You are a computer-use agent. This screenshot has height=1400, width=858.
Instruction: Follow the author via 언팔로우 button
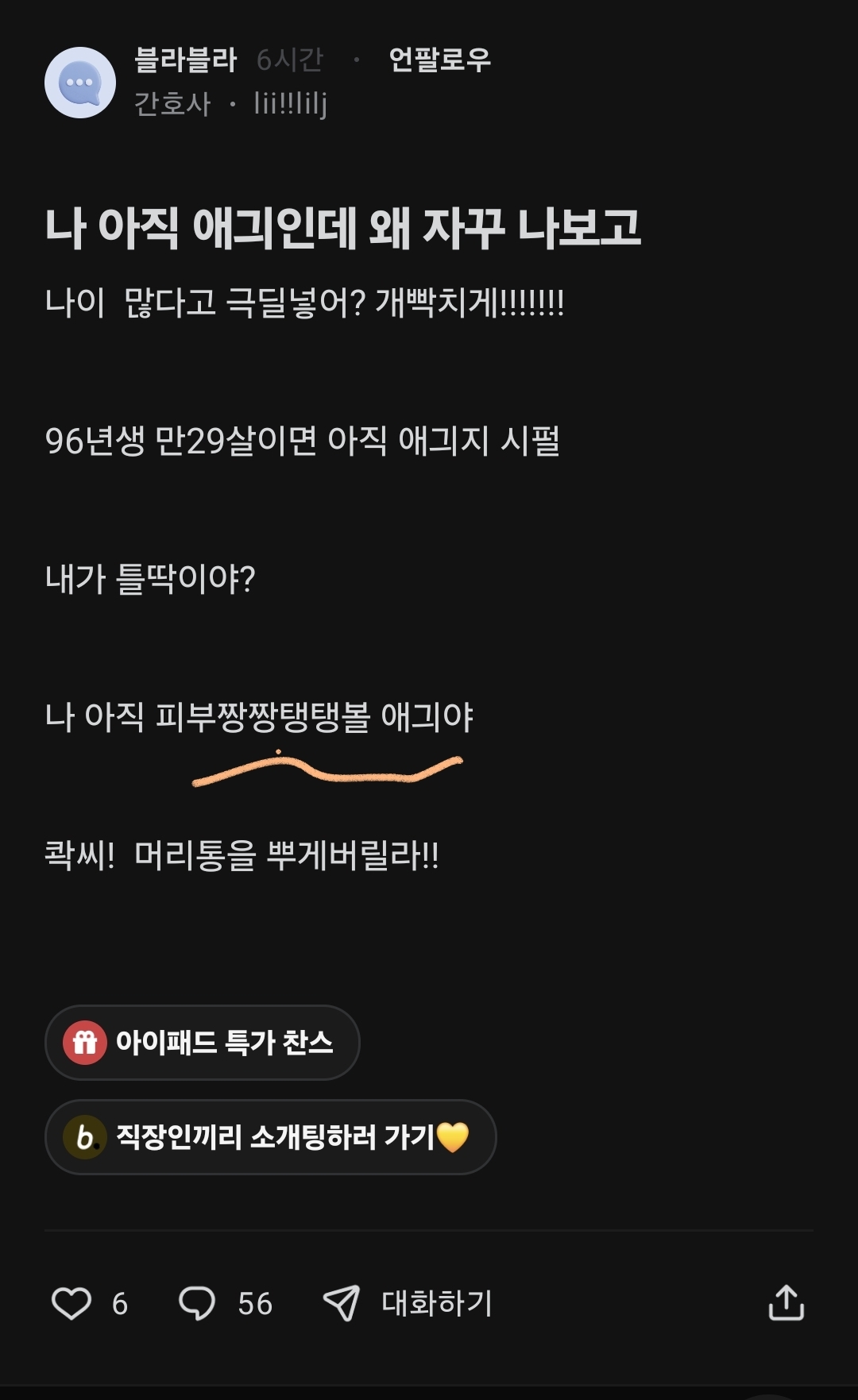pyautogui.click(x=439, y=60)
